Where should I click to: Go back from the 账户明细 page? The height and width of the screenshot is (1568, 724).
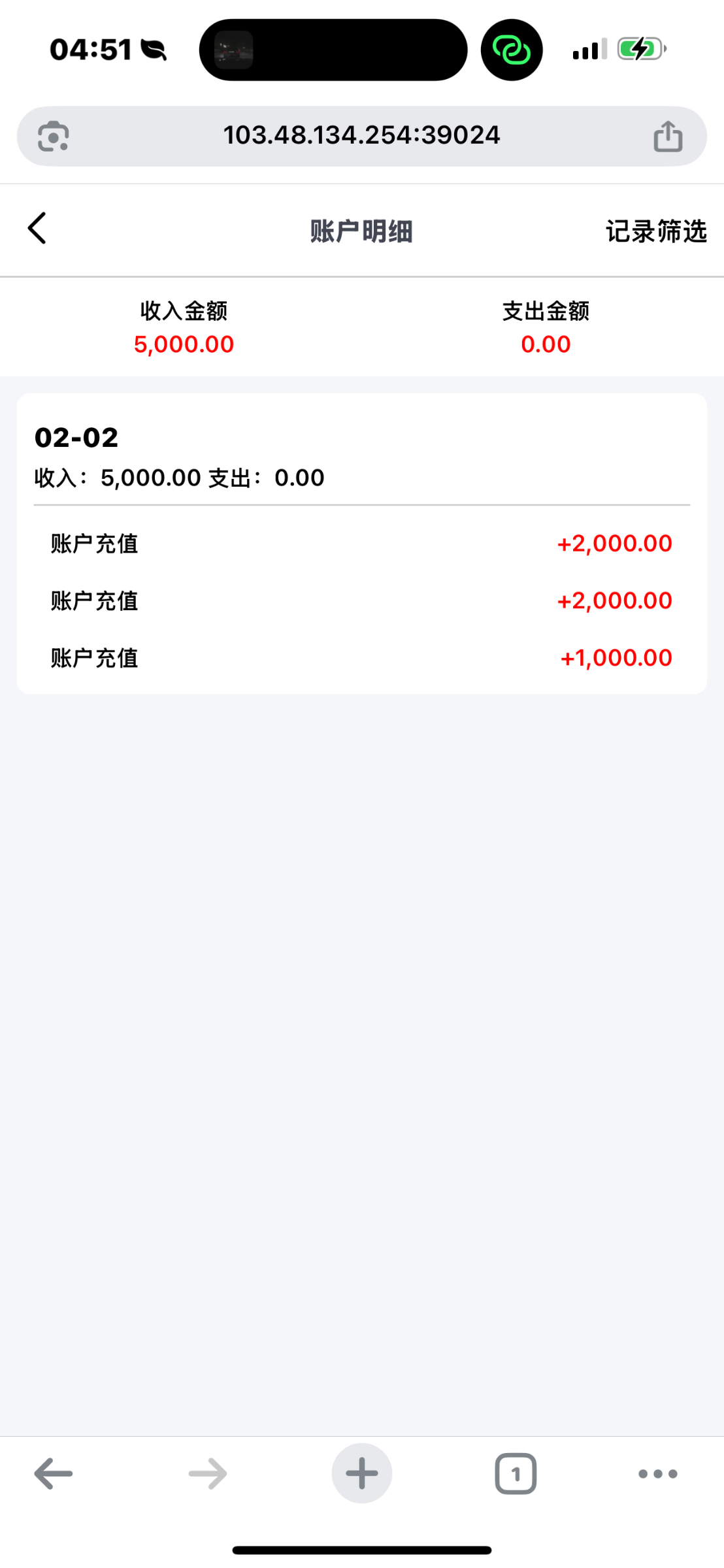click(37, 229)
